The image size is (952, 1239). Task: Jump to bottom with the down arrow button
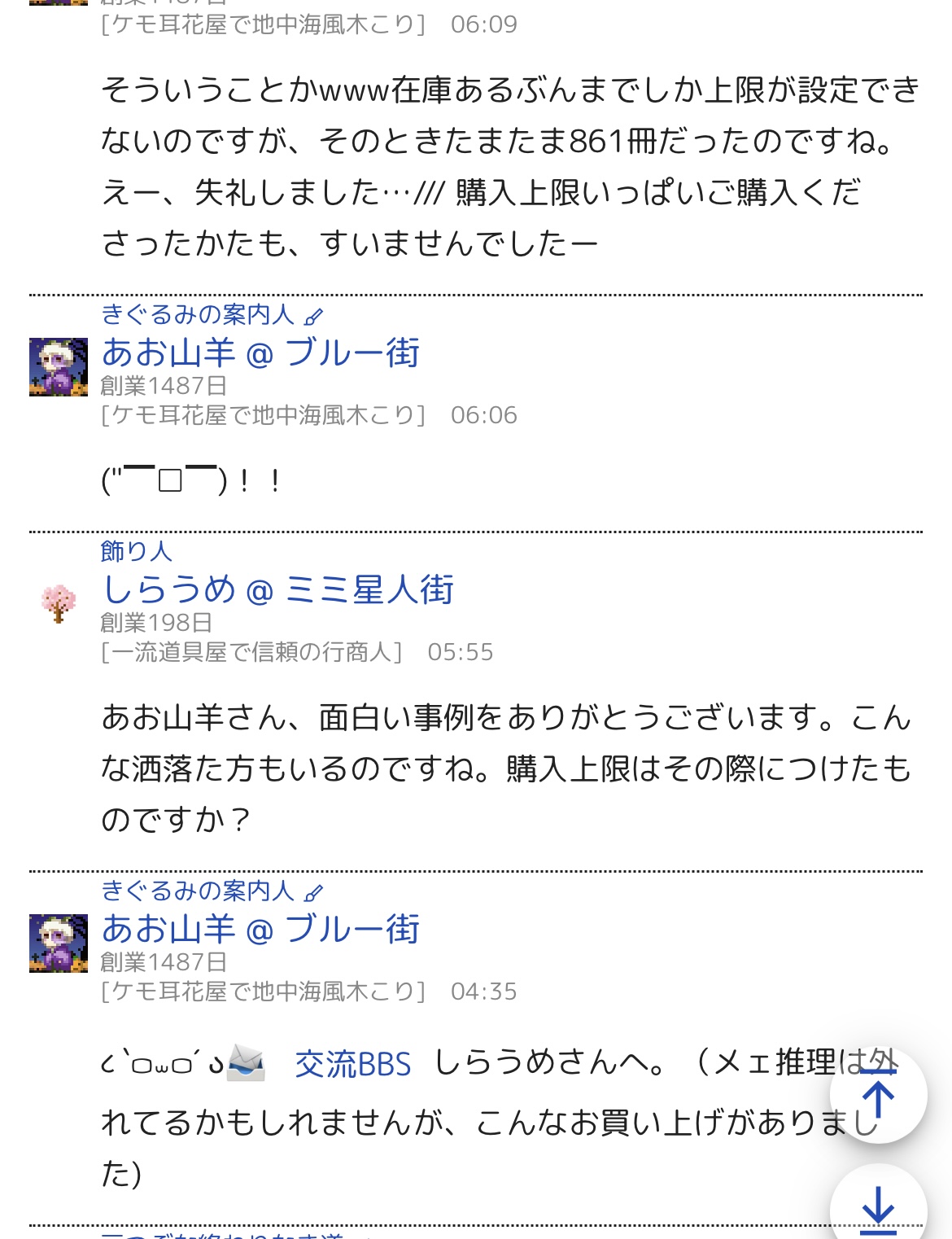(878, 1208)
